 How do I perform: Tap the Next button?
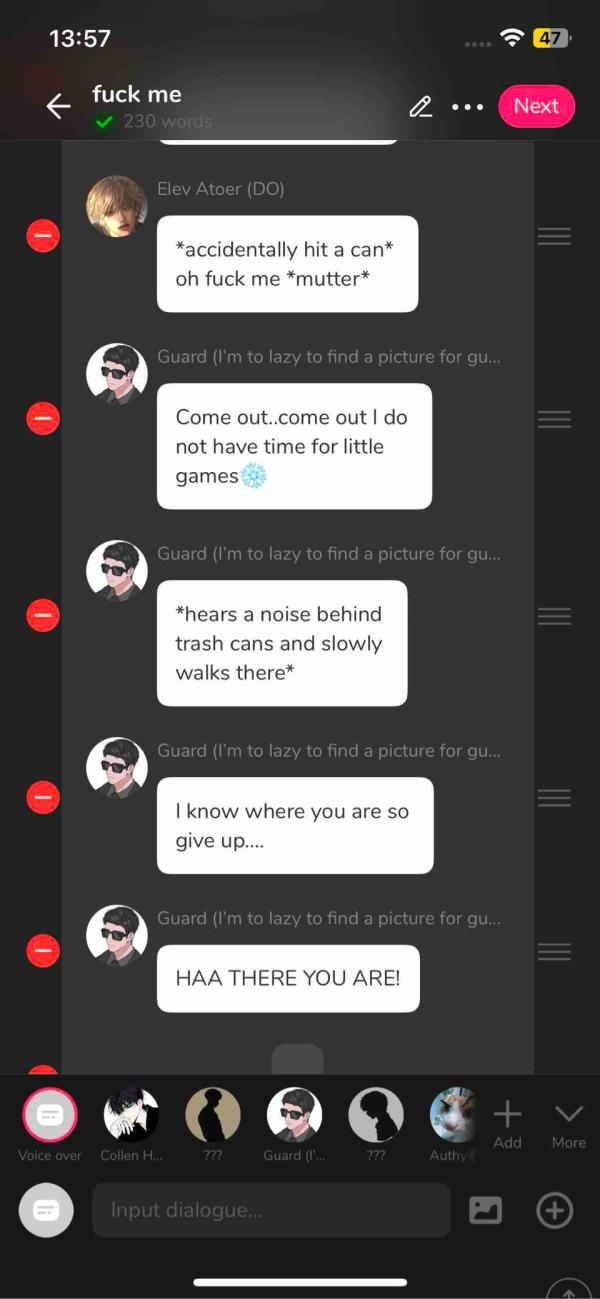(536, 106)
